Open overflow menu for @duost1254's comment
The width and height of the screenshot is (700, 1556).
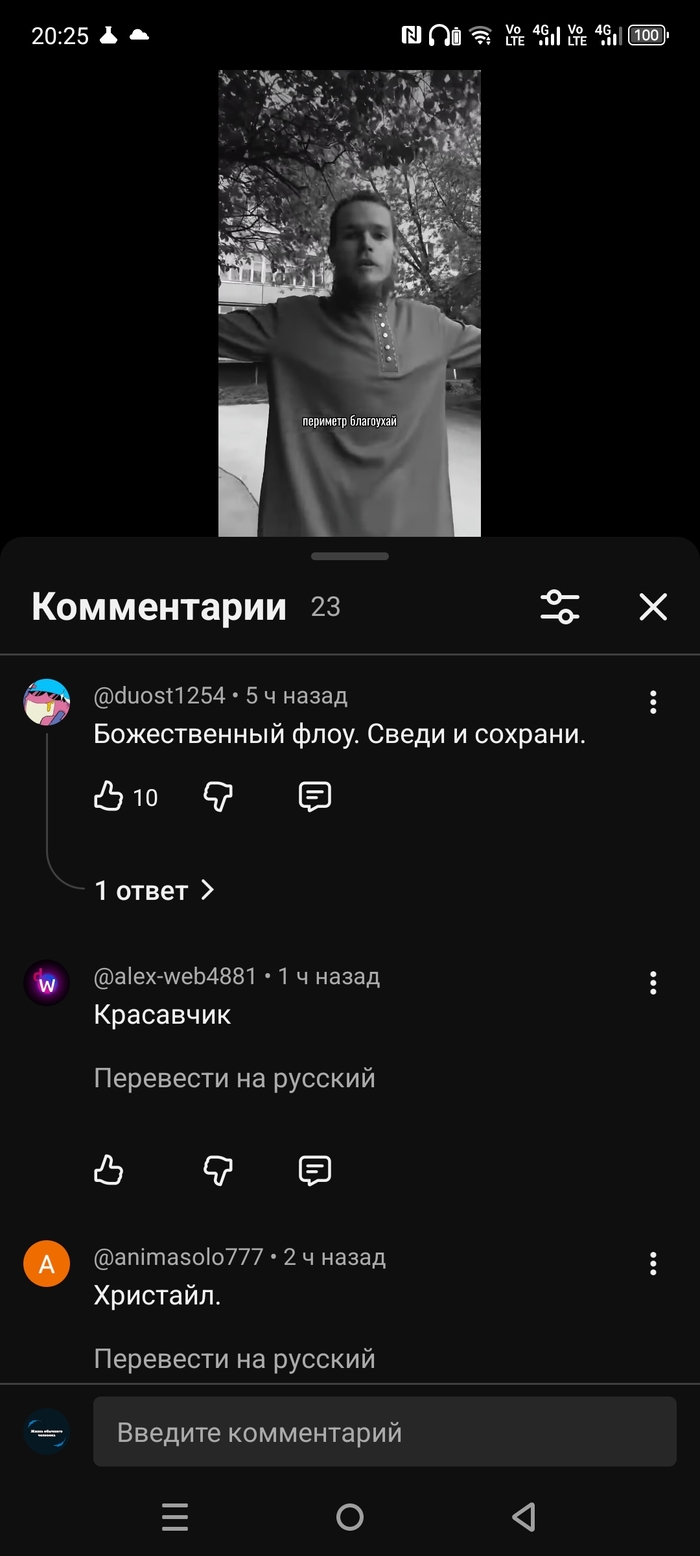(x=652, y=702)
